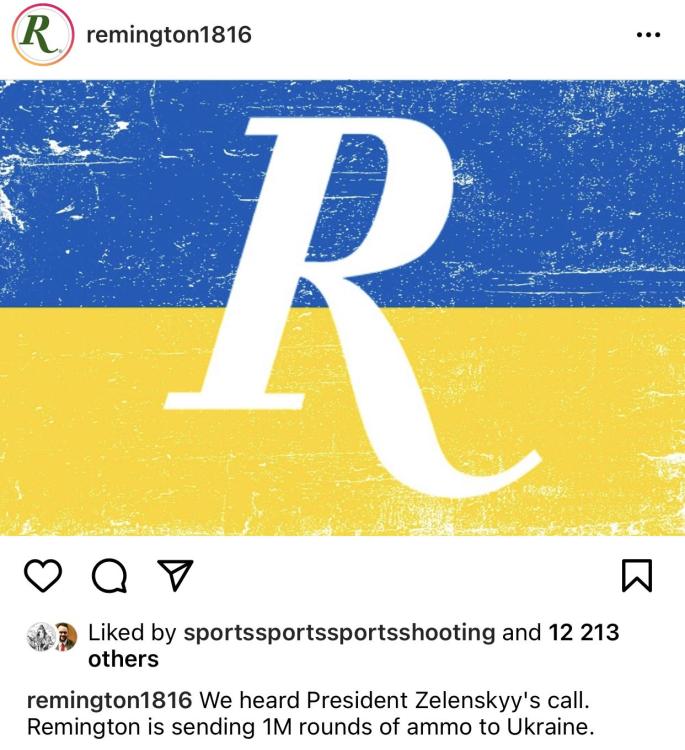685x750 pixels.
Task: View sportssportssportsshooting's profile from likes
Action: coord(339,632)
